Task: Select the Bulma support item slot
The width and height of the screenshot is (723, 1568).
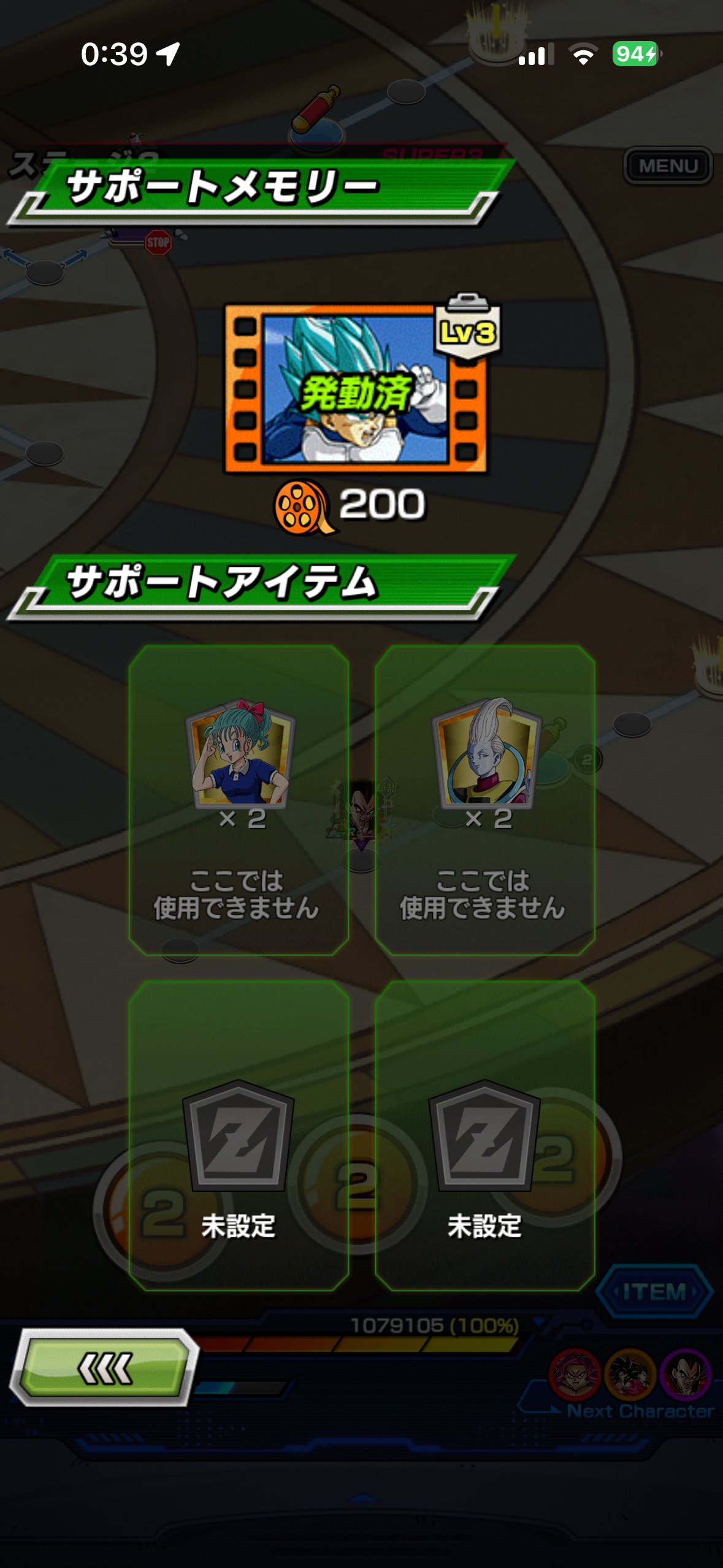Action: point(239,799)
